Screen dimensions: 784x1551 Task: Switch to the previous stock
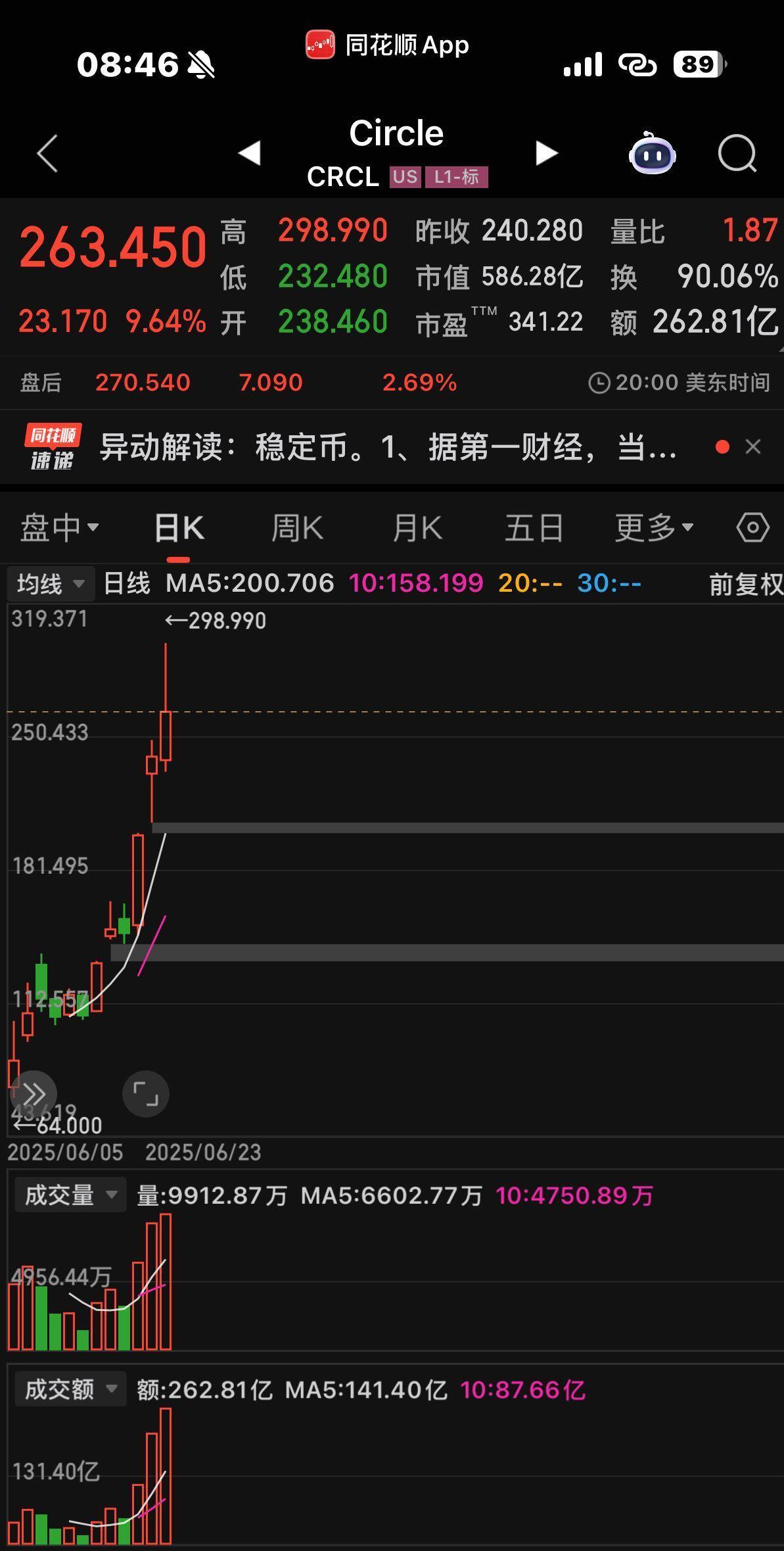(250, 153)
